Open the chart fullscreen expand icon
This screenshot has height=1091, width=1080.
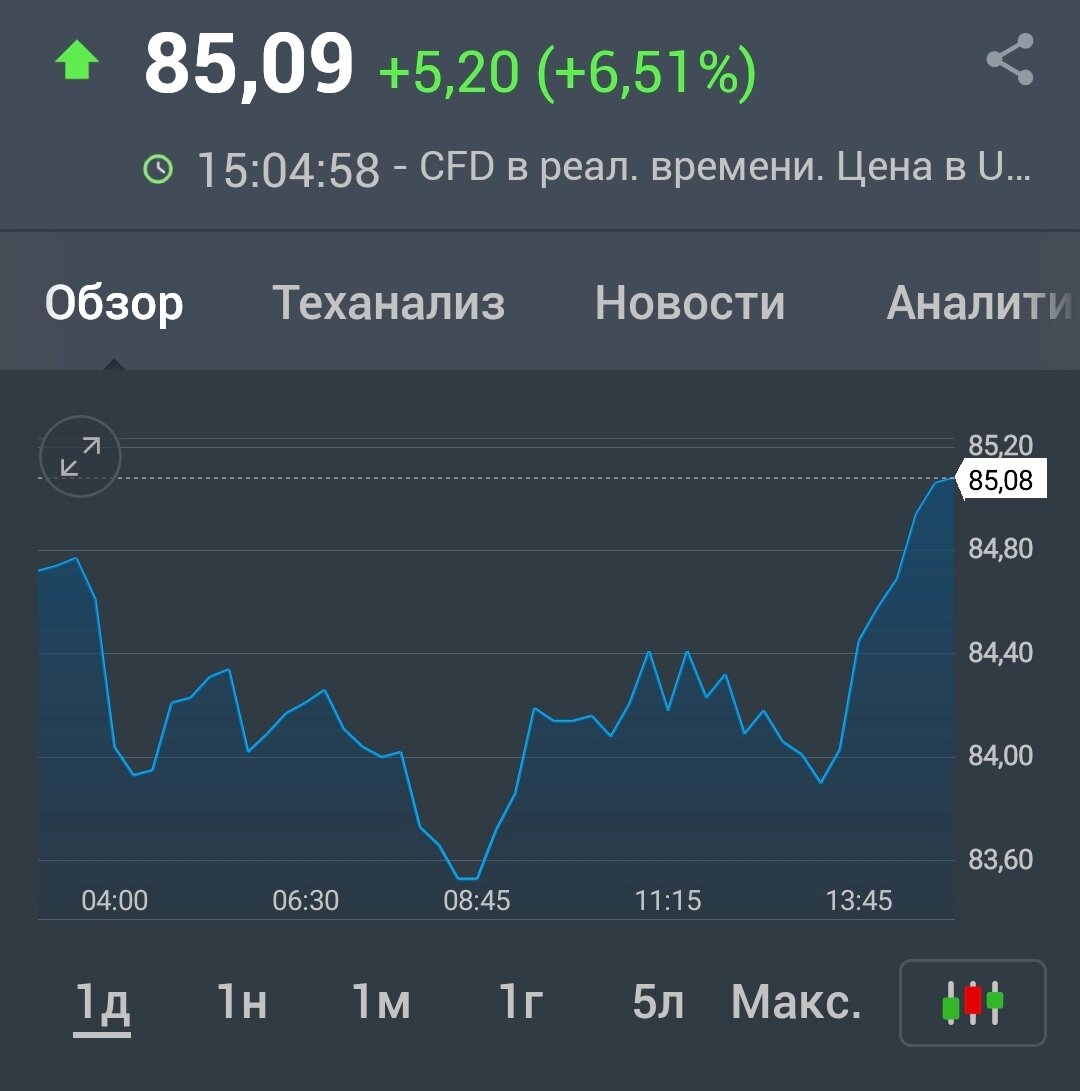(x=79, y=456)
